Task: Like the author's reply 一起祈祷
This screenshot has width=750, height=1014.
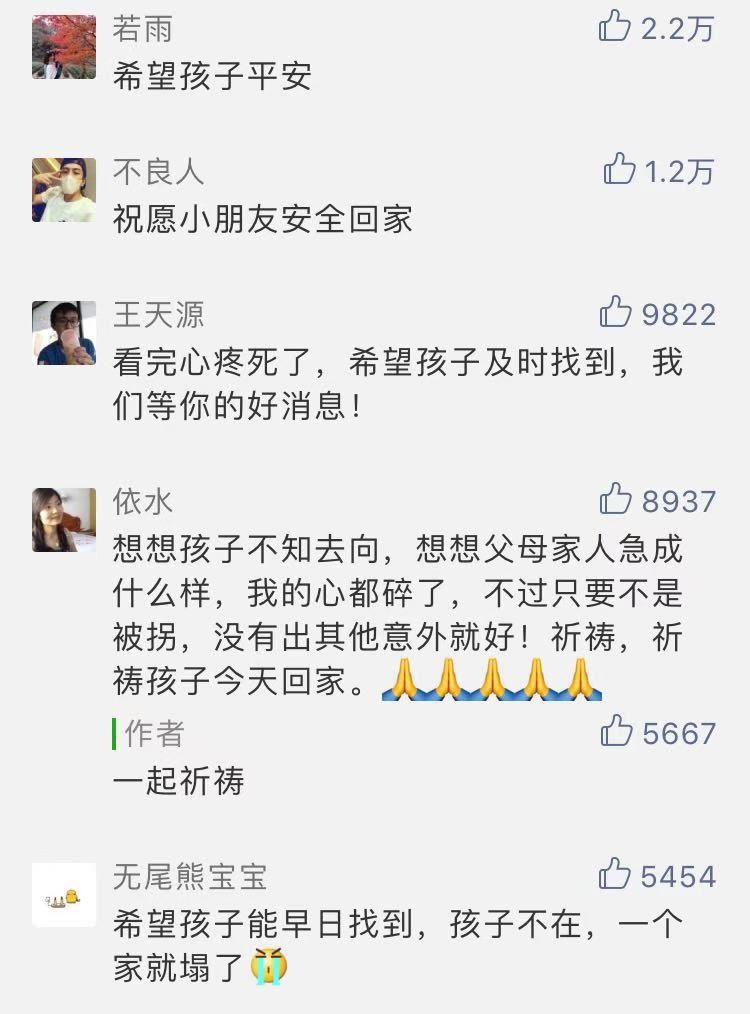Action: pyautogui.click(x=616, y=732)
